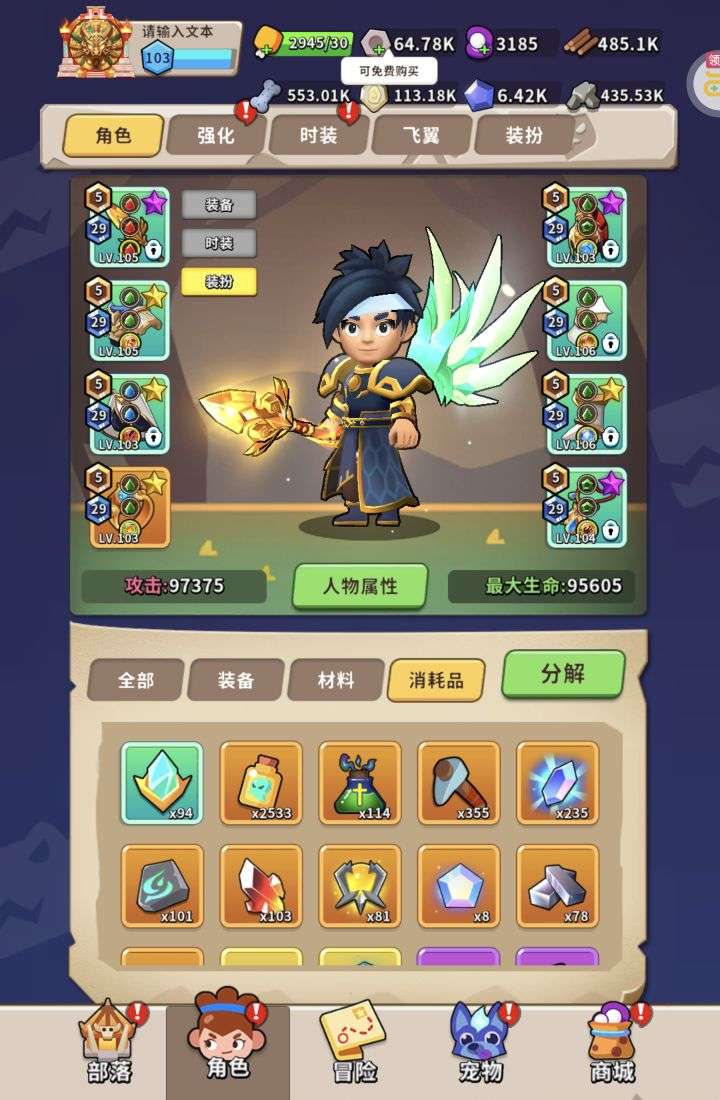
Task: Filter inventory by 材料
Action: (x=336, y=680)
